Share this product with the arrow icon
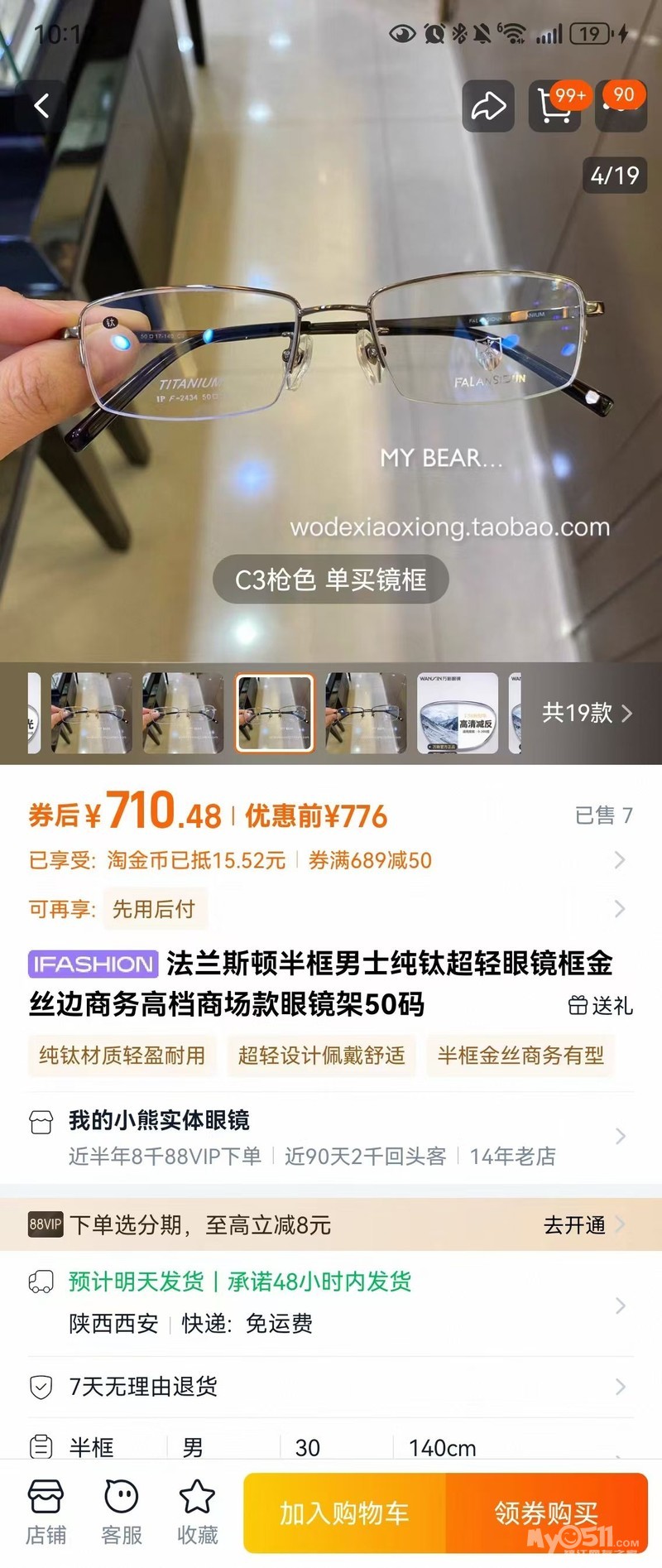Viewport: 662px width, 1568px height. click(x=488, y=106)
